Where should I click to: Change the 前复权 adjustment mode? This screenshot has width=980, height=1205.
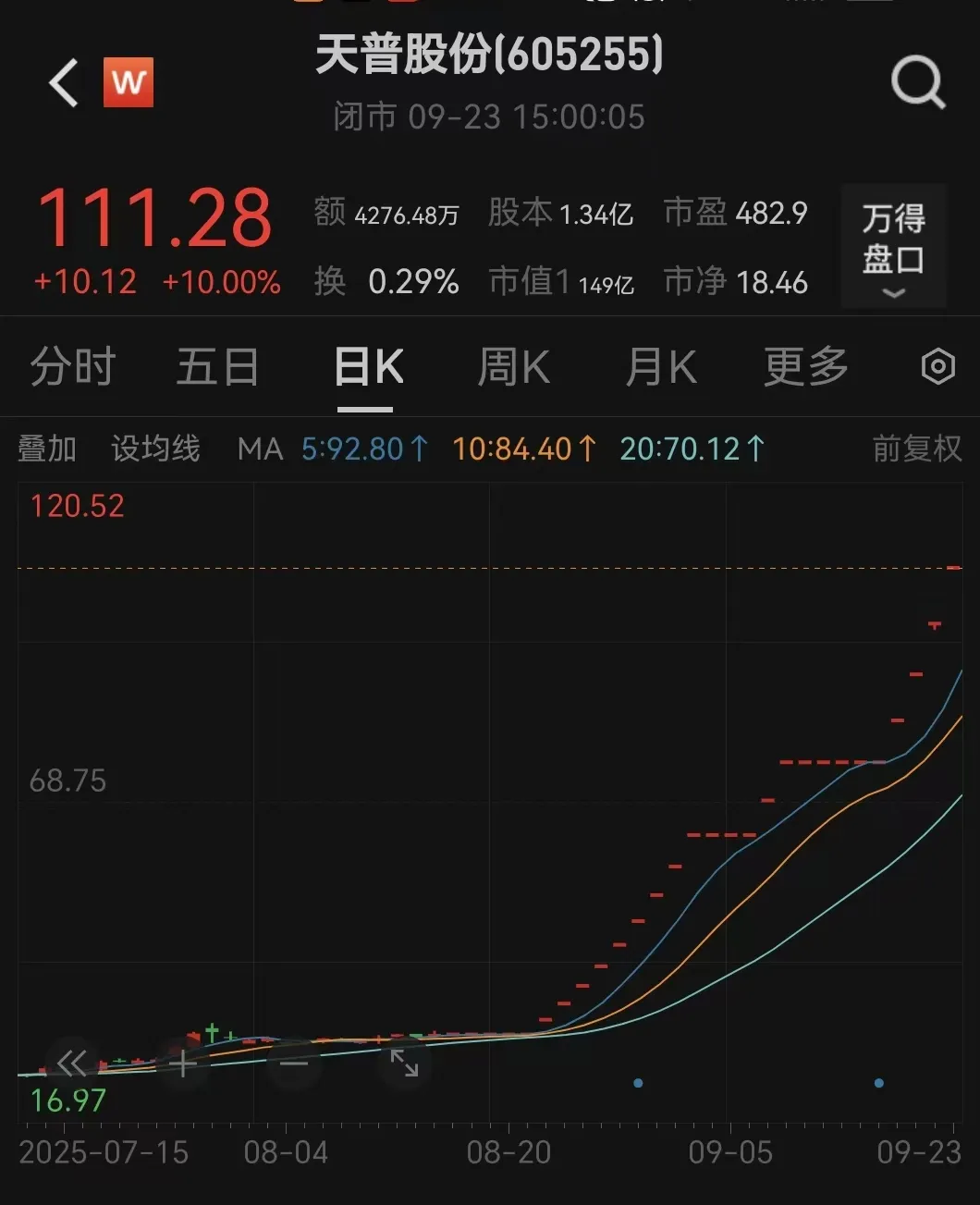pos(916,449)
